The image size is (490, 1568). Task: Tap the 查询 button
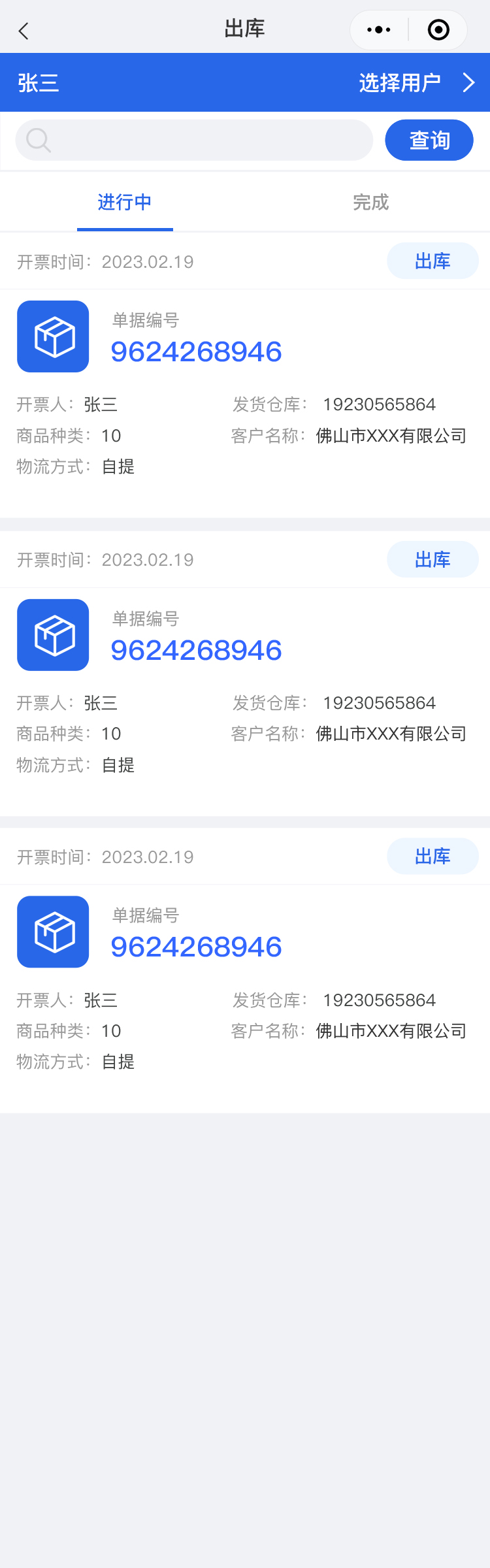click(429, 140)
